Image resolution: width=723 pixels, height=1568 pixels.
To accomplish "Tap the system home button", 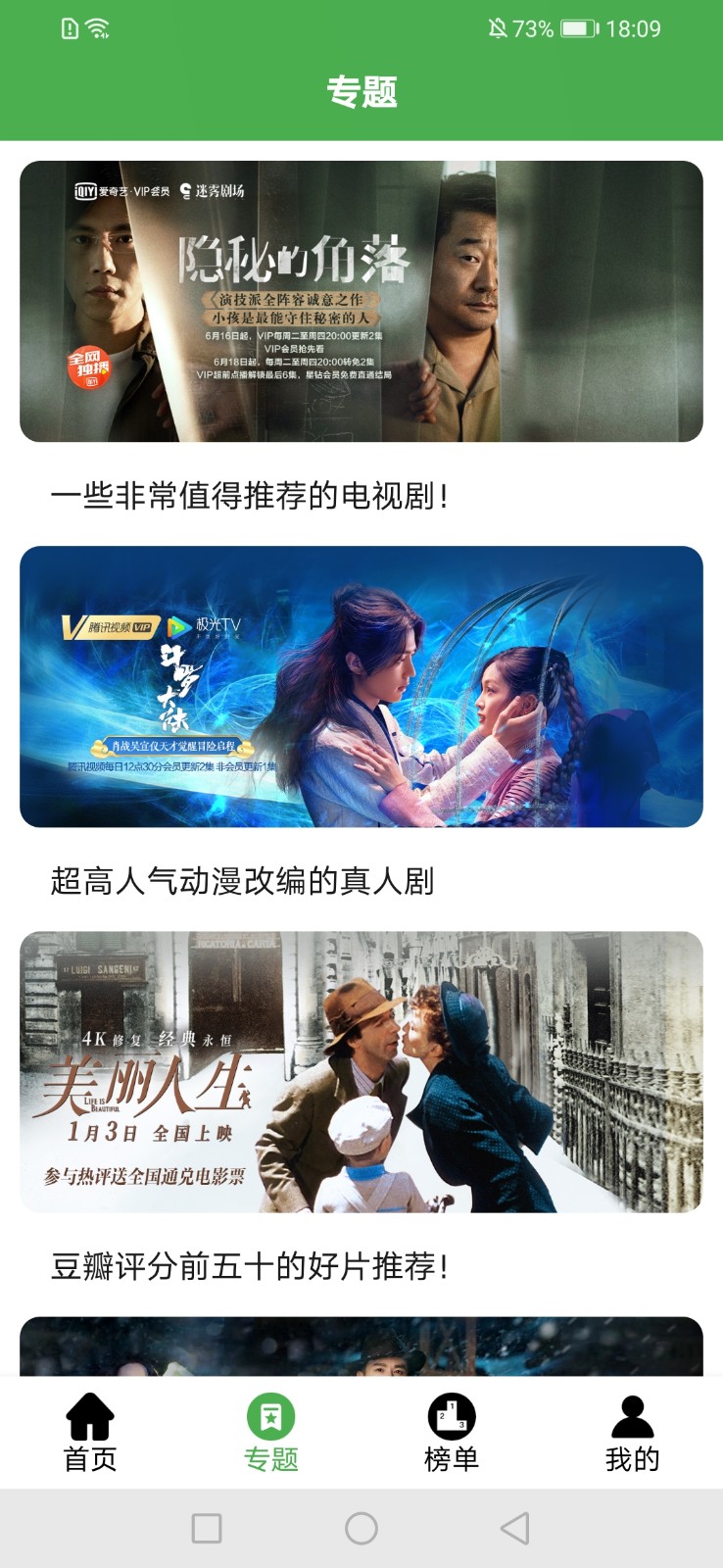I will click(x=361, y=1528).
